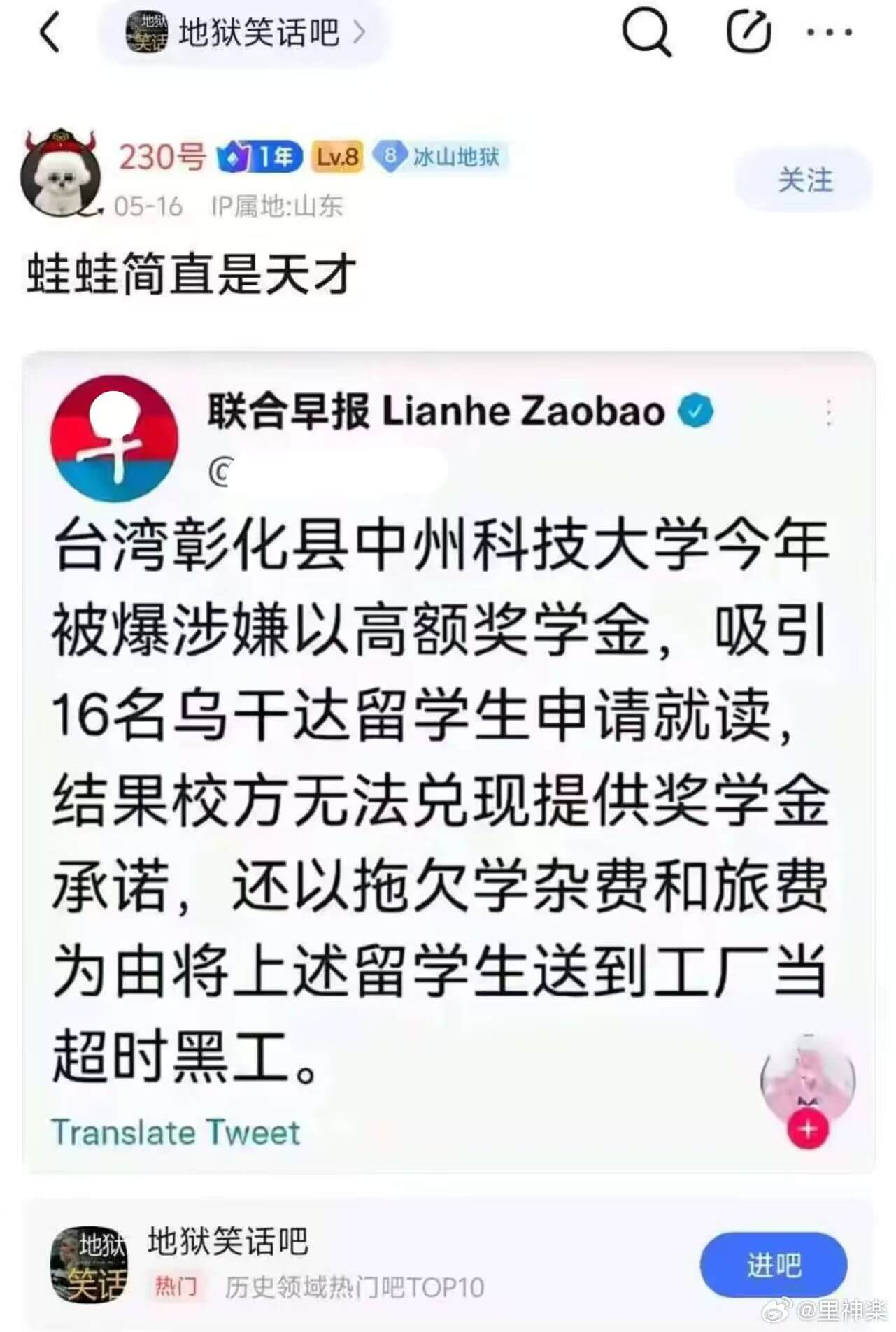Go back using the top-left arrow
896x1332 pixels.
pos(50,33)
